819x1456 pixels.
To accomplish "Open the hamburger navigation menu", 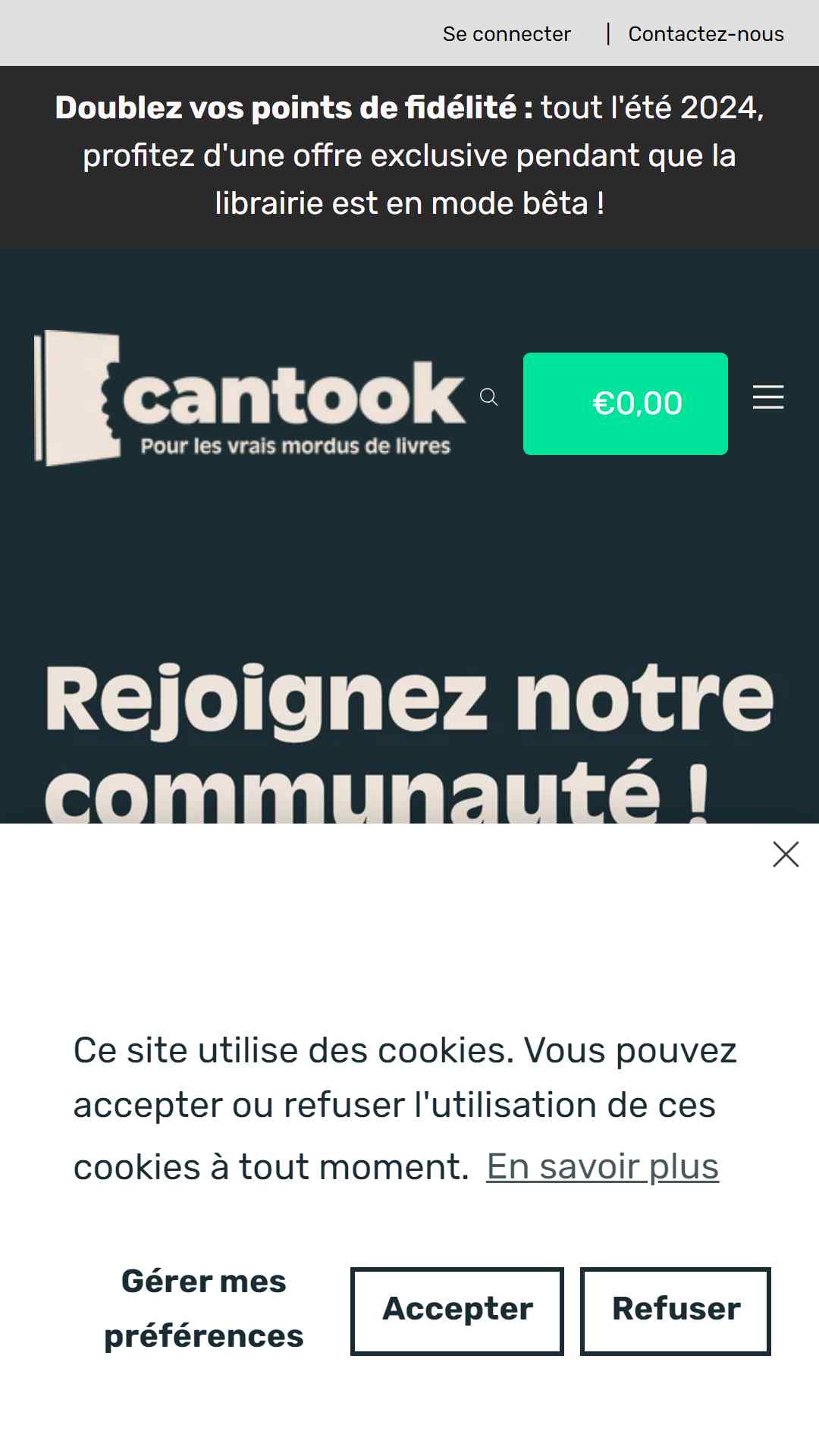I will (767, 397).
